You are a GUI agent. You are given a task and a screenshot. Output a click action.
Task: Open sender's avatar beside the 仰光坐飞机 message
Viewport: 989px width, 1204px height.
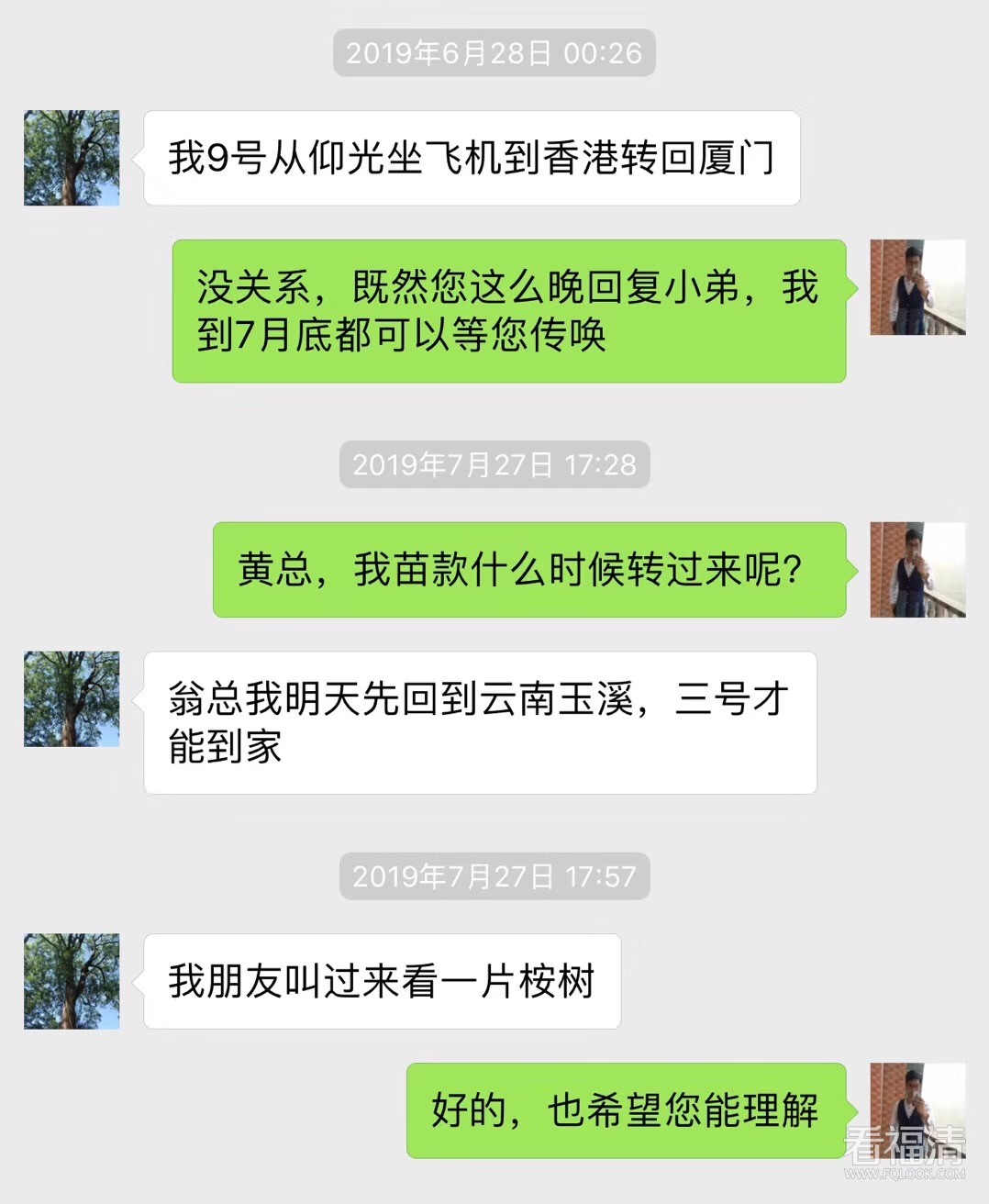(72, 158)
